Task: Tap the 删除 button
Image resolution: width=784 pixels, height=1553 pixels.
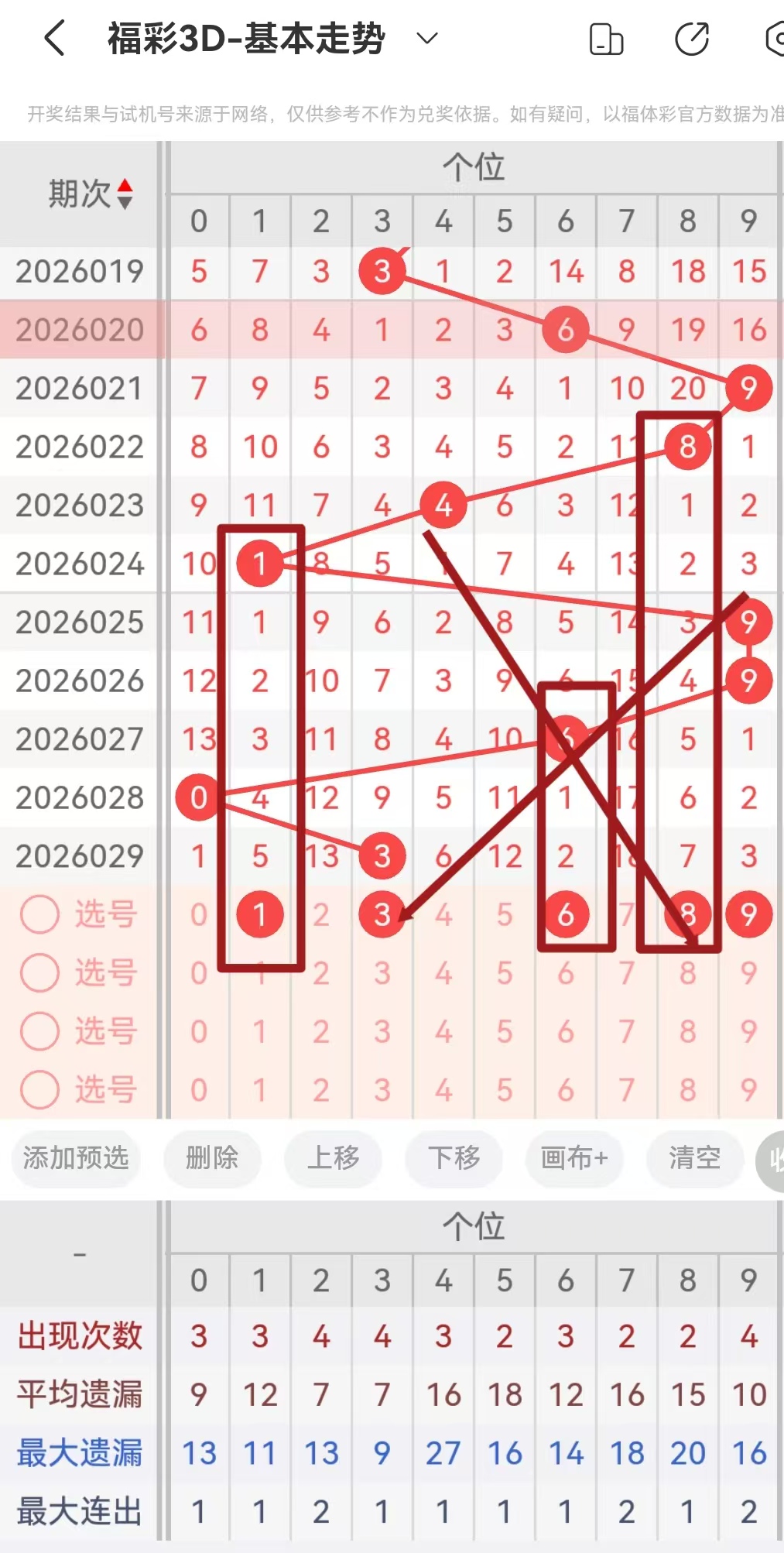Action: pos(212,1158)
